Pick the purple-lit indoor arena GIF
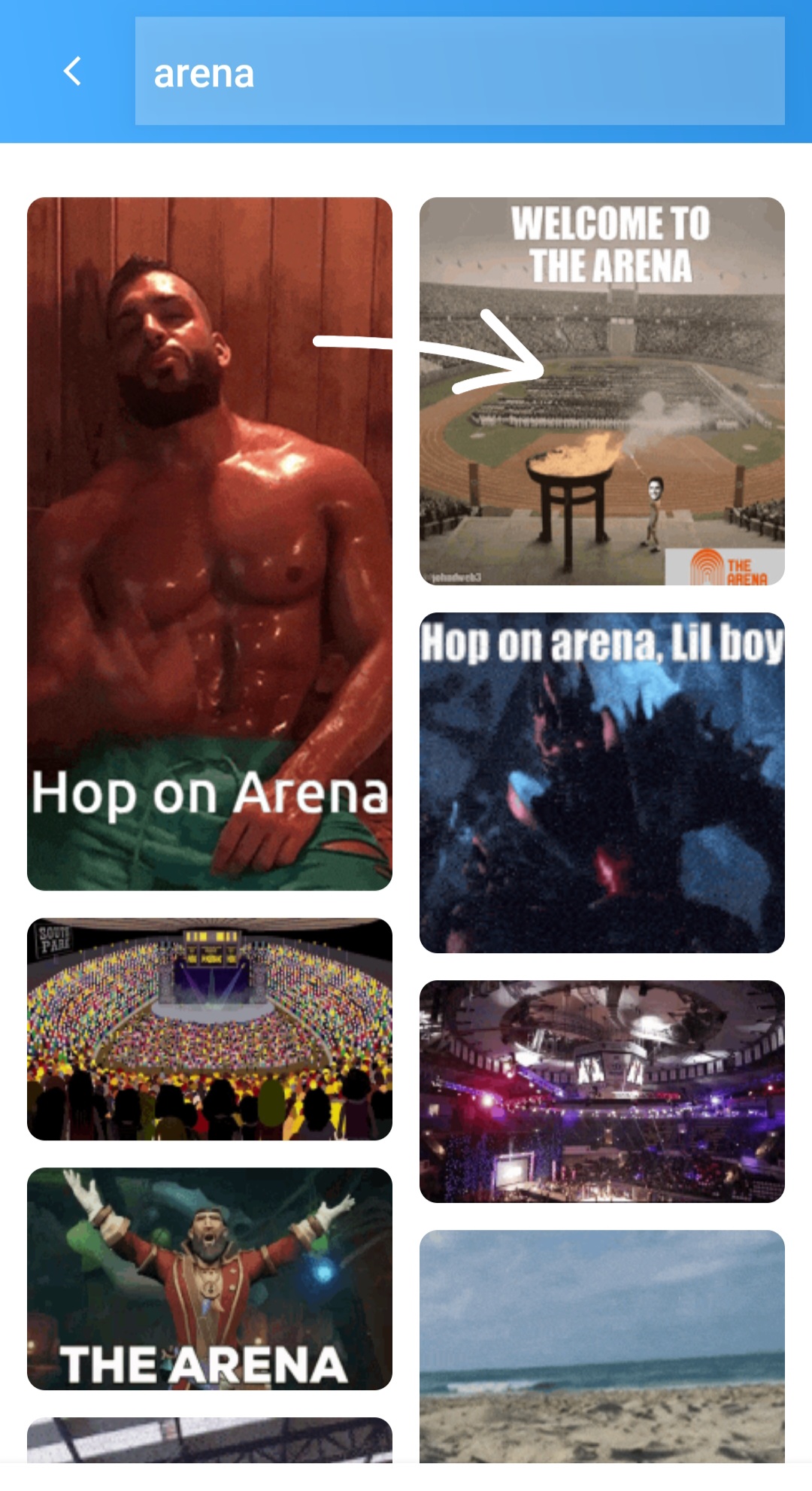This screenshot has width=812, height=1491. tap(601, 1091)
